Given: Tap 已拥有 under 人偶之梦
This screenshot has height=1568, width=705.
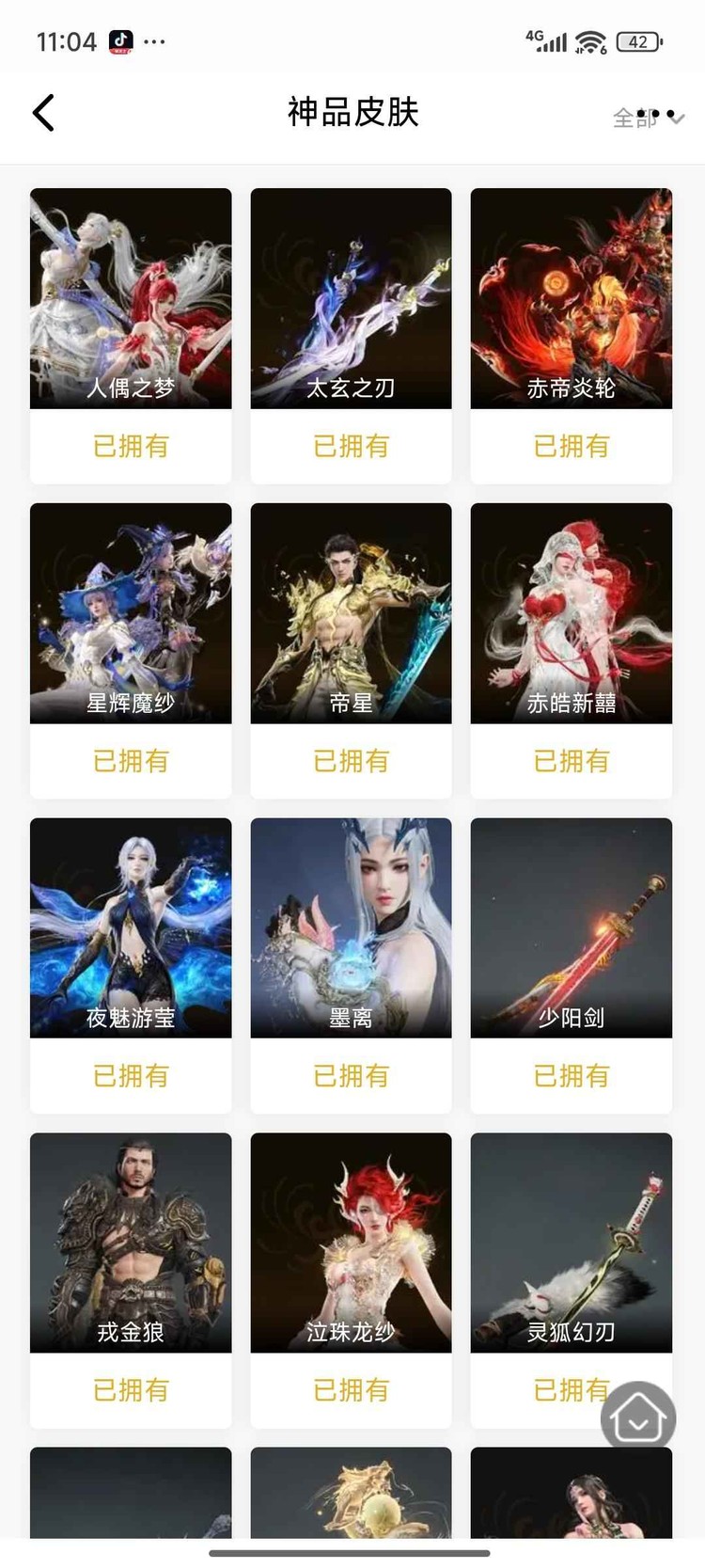Looking at the screenshot, I should [x=130, y=447].
